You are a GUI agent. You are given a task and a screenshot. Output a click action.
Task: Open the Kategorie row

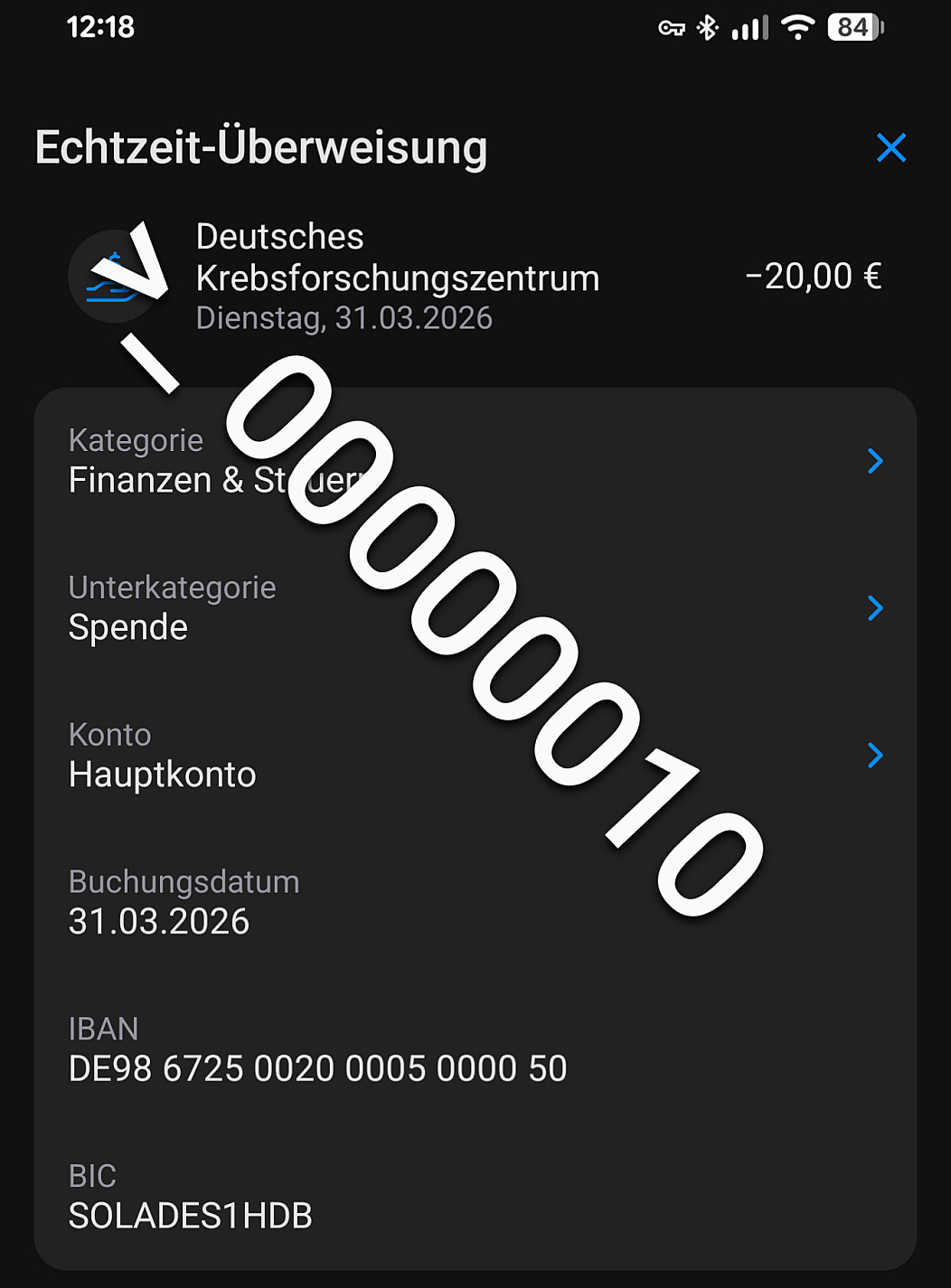click(x=874, y=461)
